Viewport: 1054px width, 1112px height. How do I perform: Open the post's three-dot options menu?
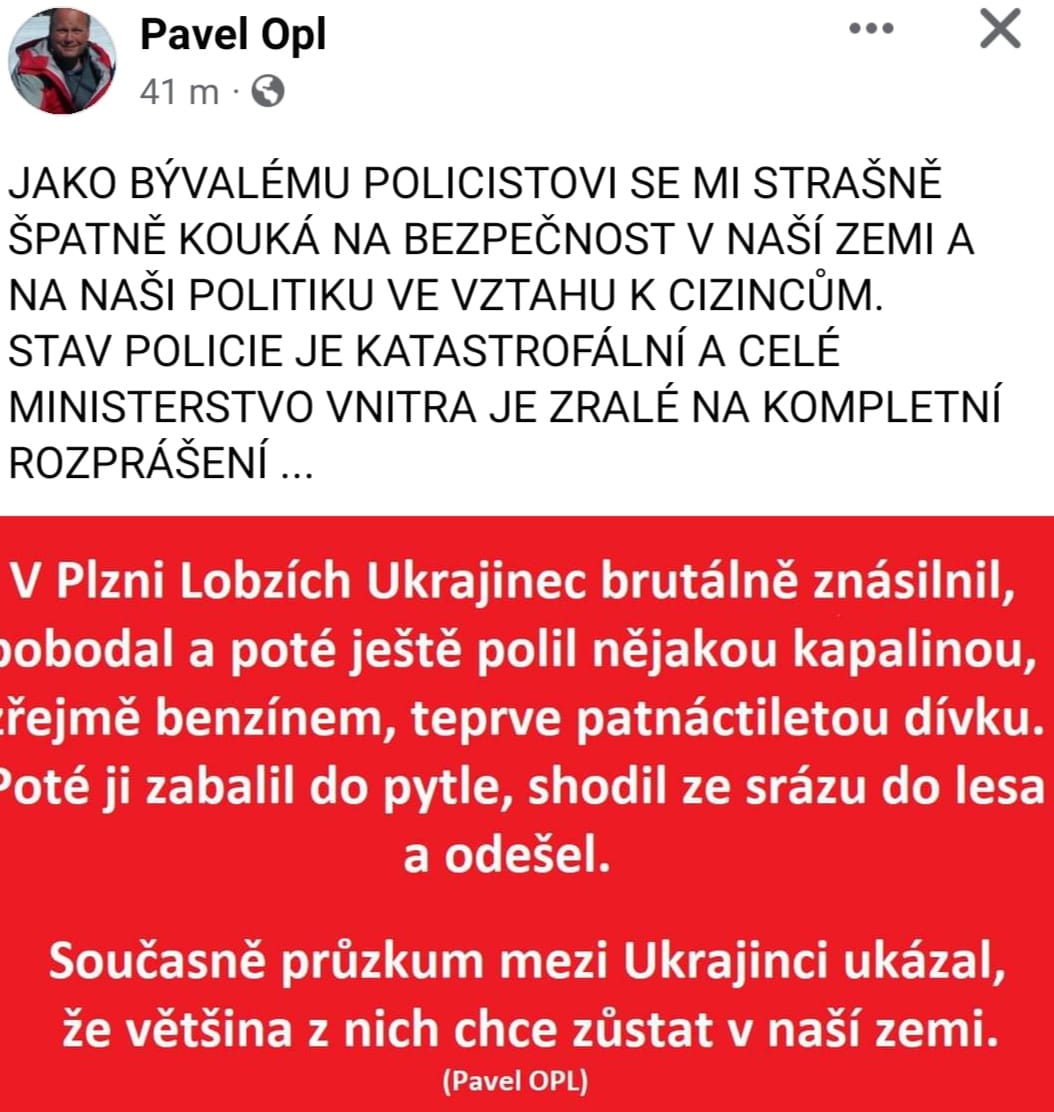coord(871,29)
